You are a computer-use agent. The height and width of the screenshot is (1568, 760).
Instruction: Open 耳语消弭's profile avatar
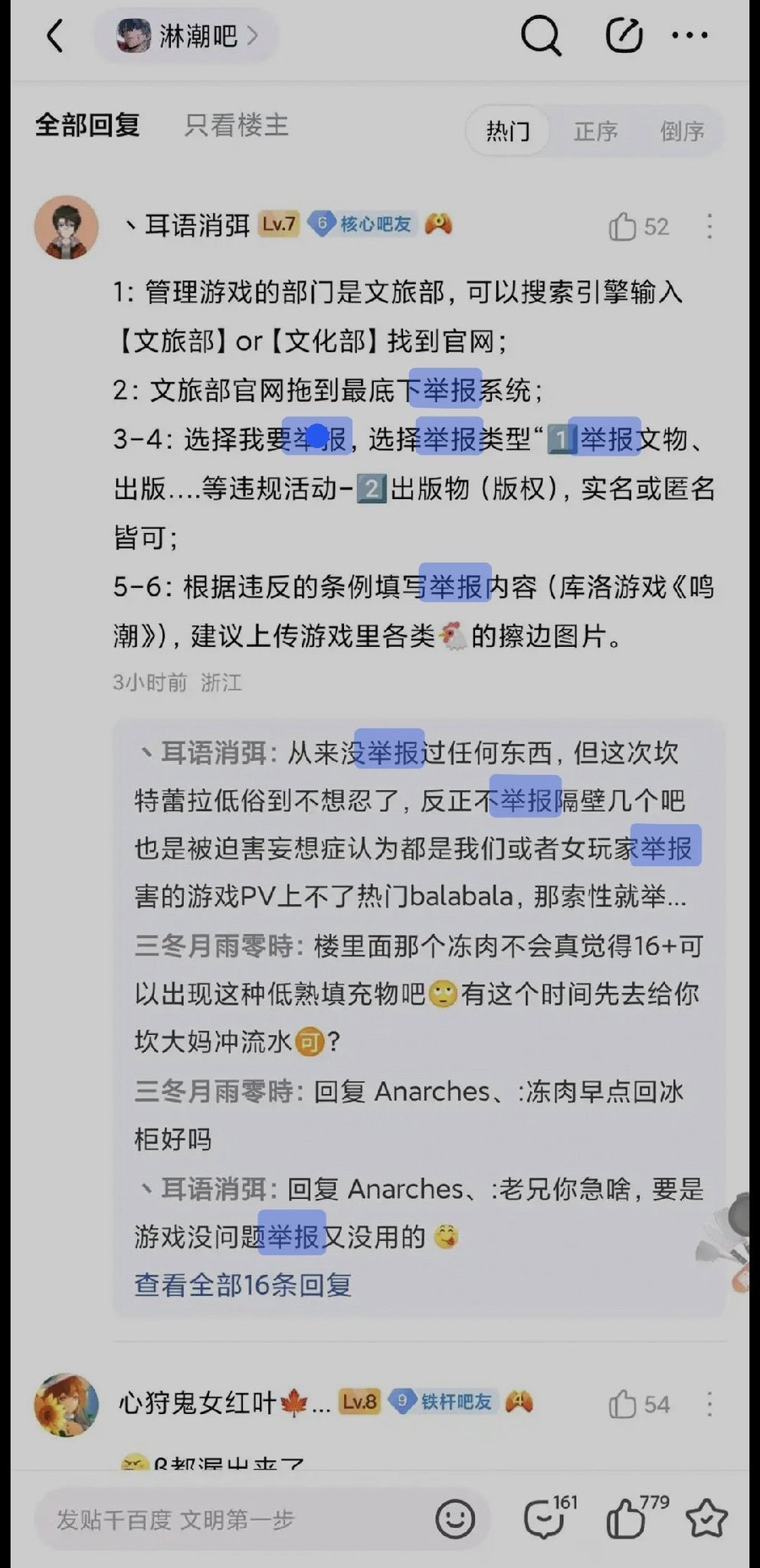(x=67, y=227)
